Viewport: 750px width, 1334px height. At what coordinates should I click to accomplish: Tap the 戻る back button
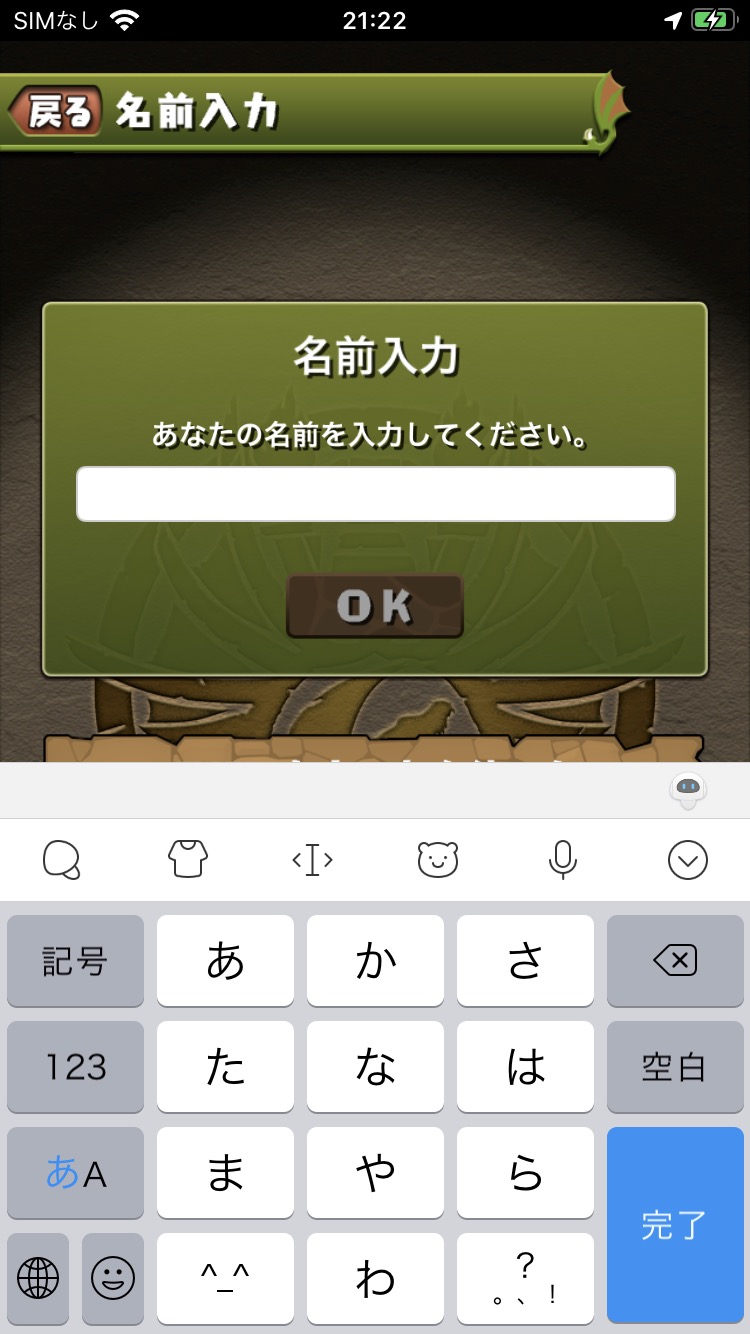(56, 111)
